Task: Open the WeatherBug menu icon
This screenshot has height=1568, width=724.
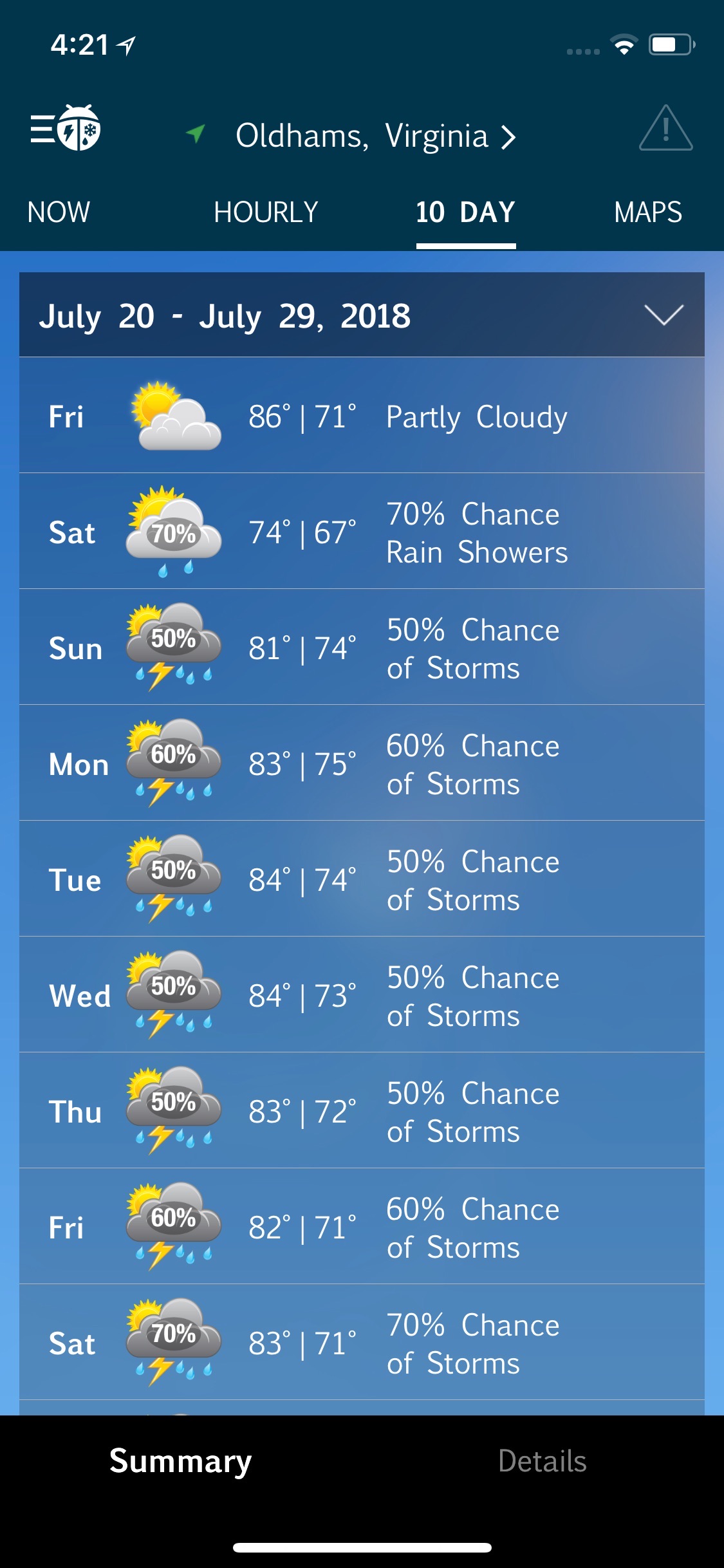Action: coord(65,127)
